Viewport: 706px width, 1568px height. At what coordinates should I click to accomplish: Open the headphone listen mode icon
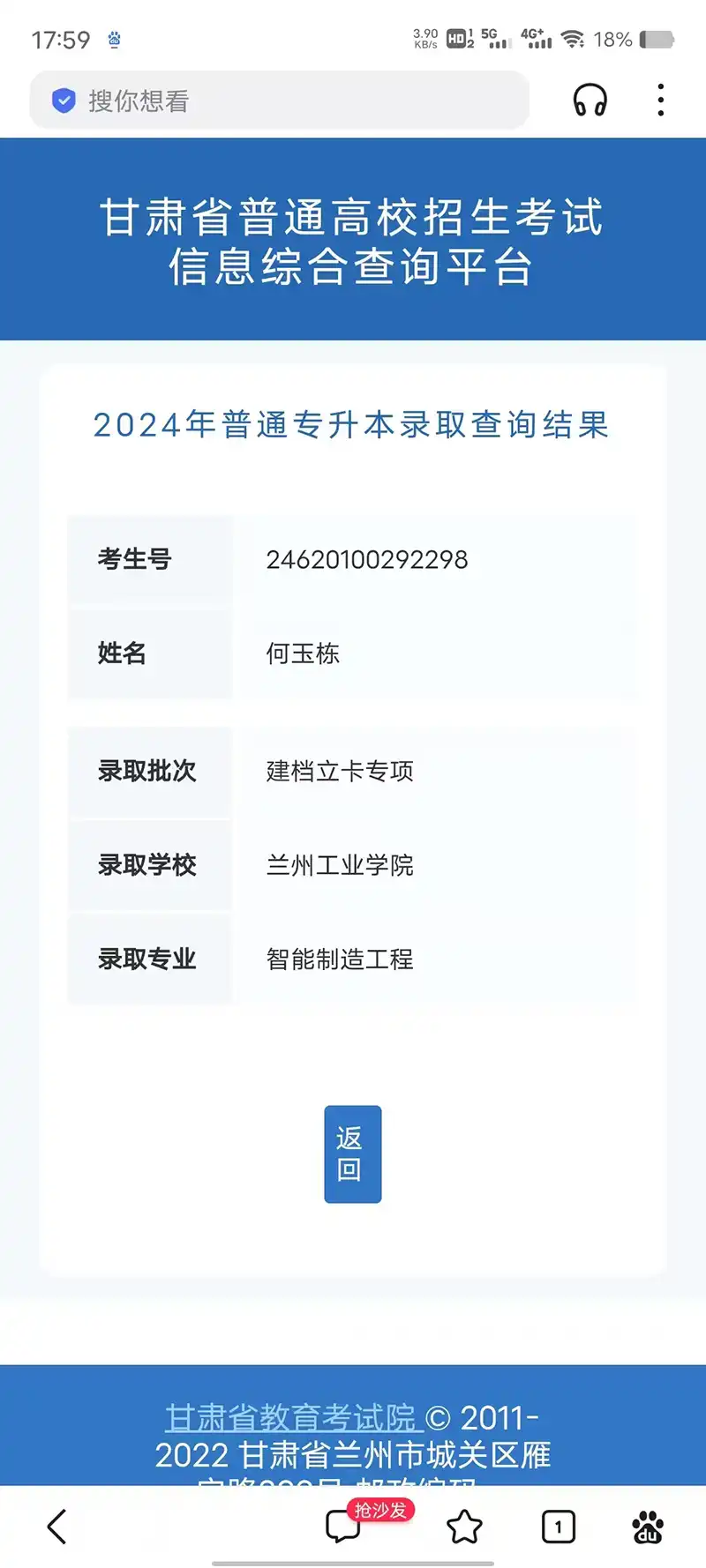point(590,101)
